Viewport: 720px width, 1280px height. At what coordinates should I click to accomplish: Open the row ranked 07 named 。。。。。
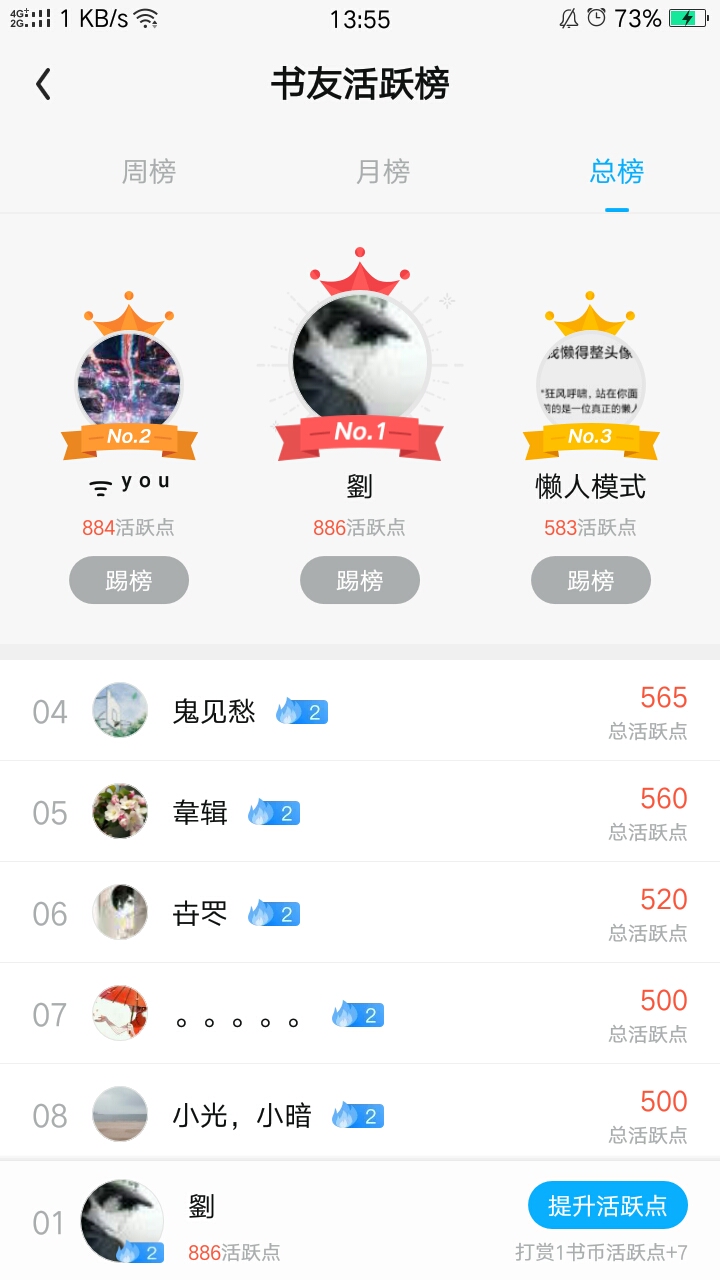[360, 1014]
